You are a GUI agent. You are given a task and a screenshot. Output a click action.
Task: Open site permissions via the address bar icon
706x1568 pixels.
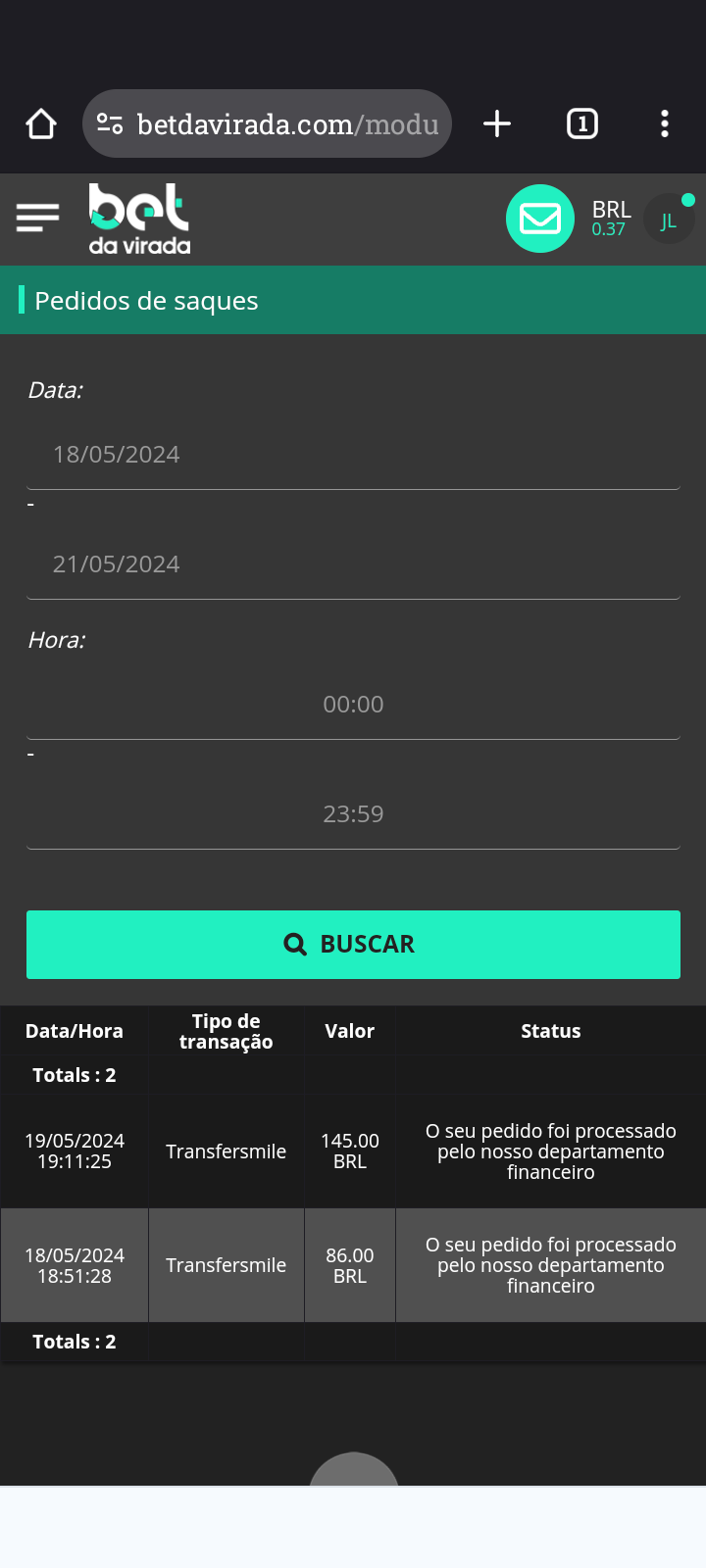(111, 123)
